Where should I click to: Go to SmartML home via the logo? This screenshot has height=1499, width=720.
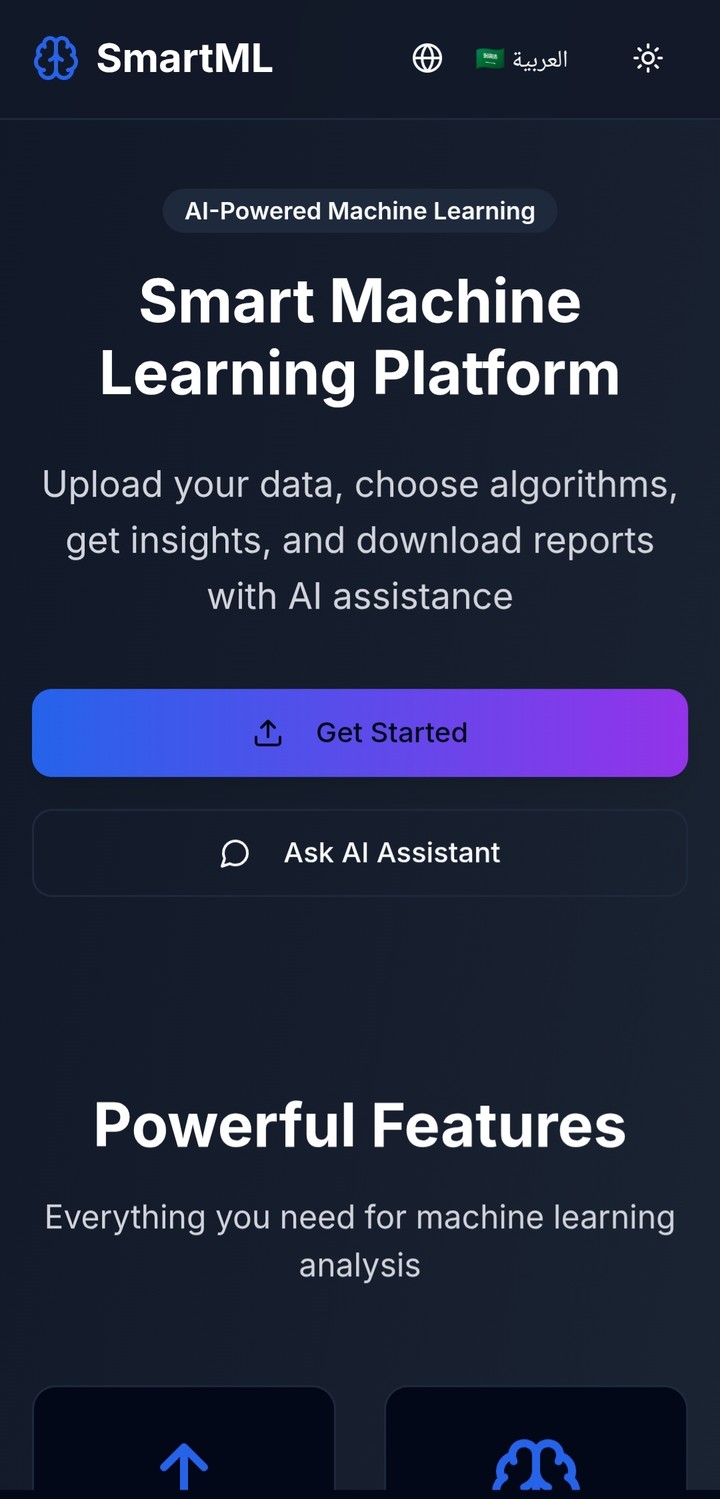(x=154, y=59)
